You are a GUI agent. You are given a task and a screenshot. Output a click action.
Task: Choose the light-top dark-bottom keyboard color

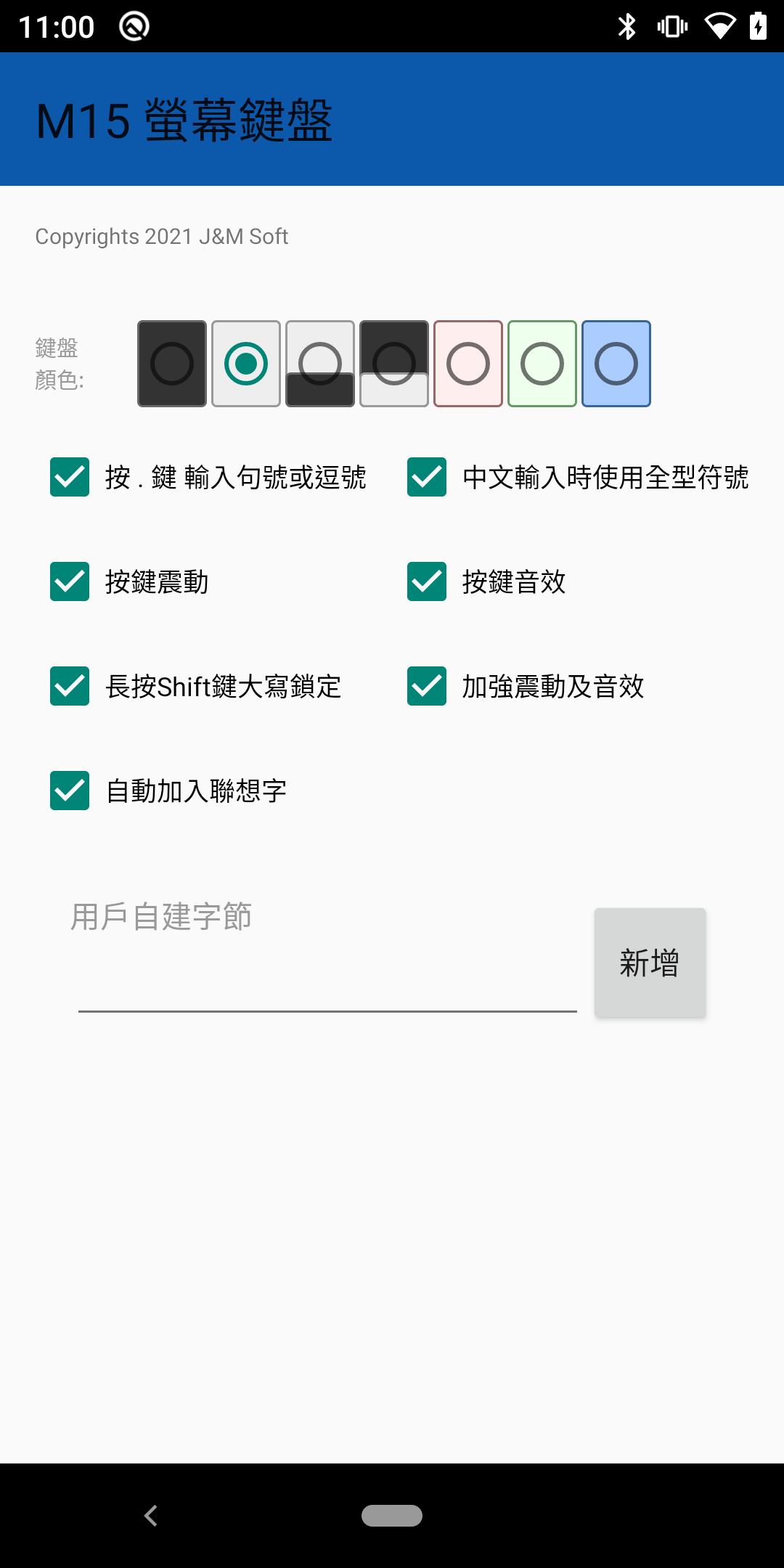click(320, 364)
